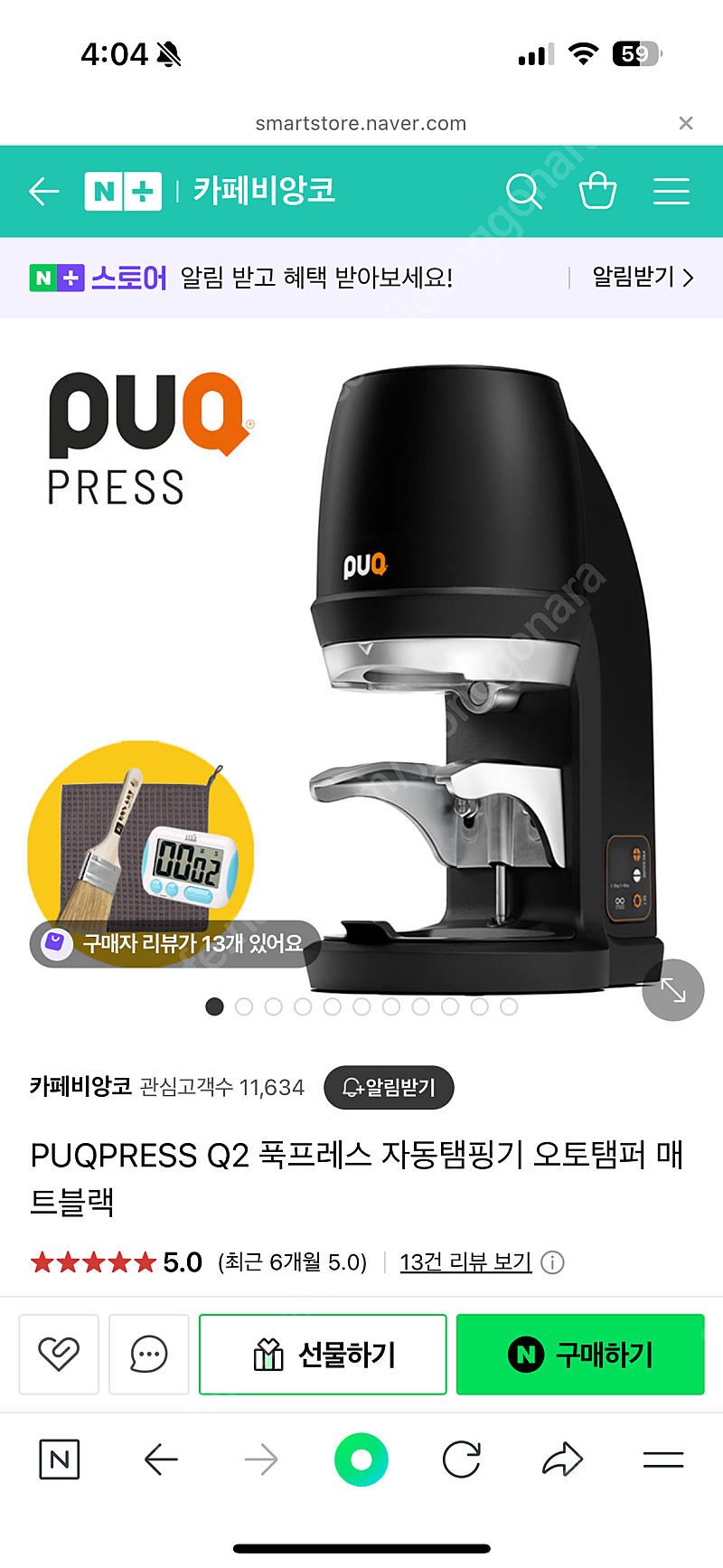Close the smartstore browser view
The image size is (723, 1568).
686,123
